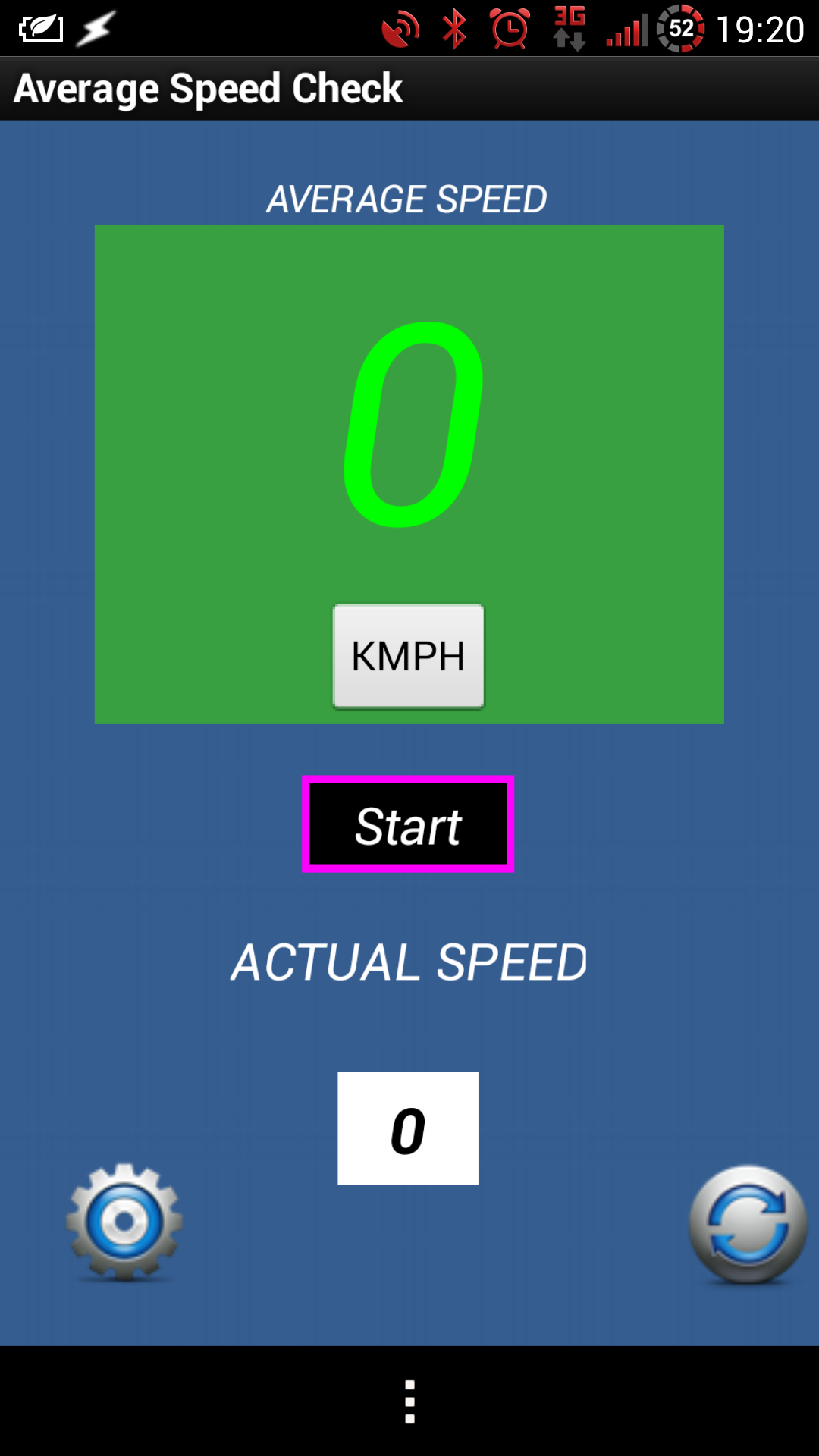Tap the actual speed value box

pos(408,1128)
